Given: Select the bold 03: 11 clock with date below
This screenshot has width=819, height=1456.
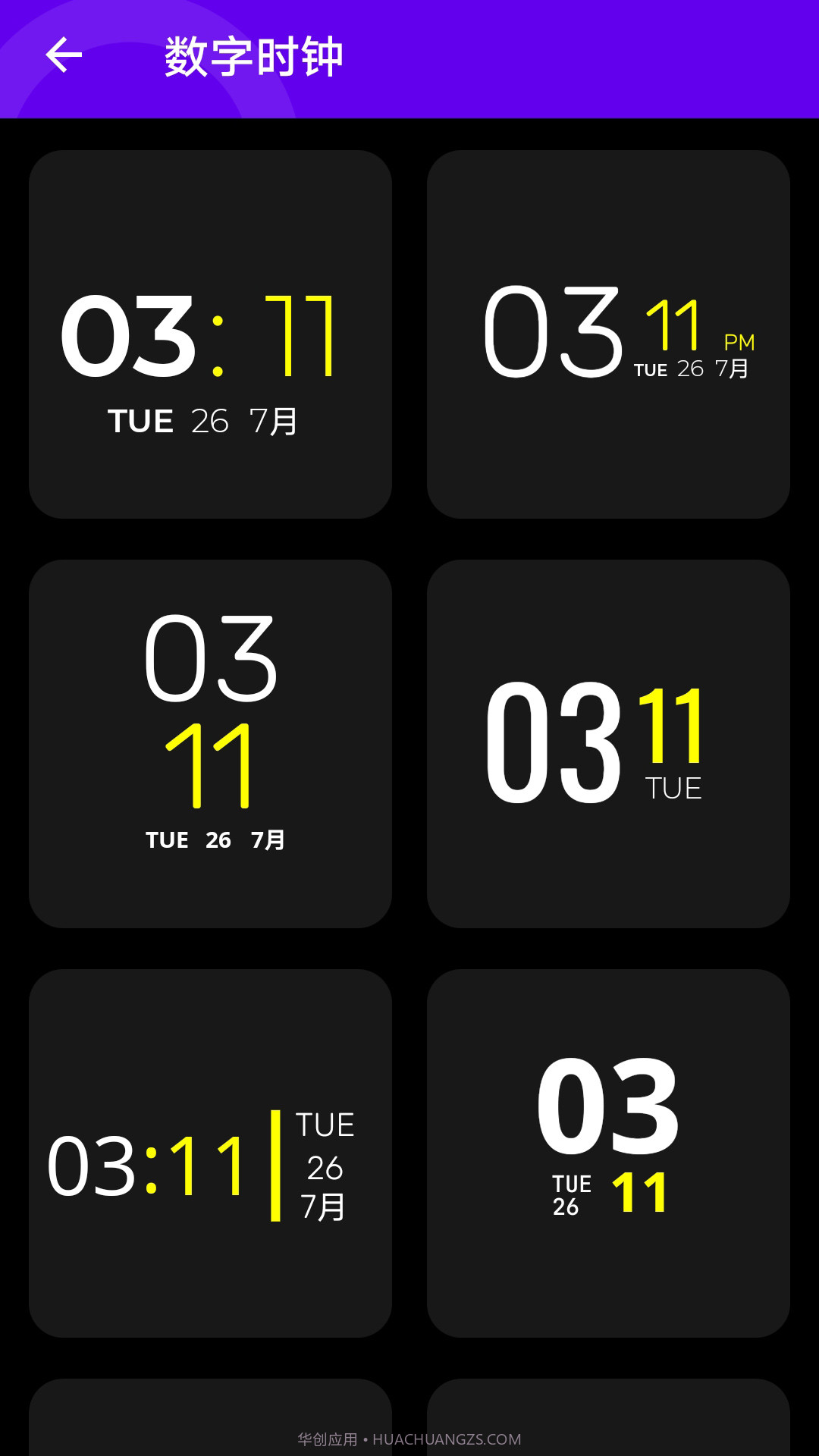Looking at the screenshot, I should point(210,334).
